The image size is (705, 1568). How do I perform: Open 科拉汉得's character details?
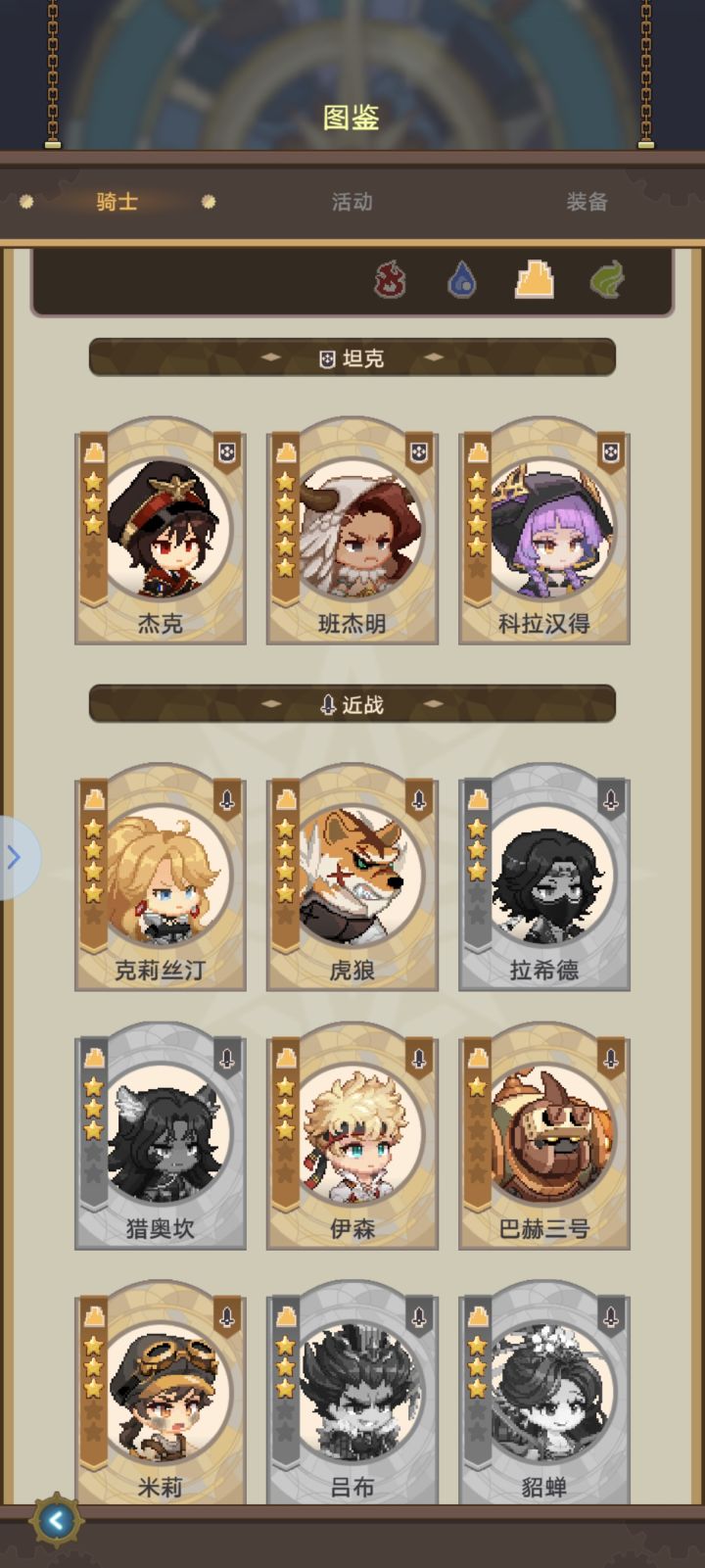[x=543, y=532]
